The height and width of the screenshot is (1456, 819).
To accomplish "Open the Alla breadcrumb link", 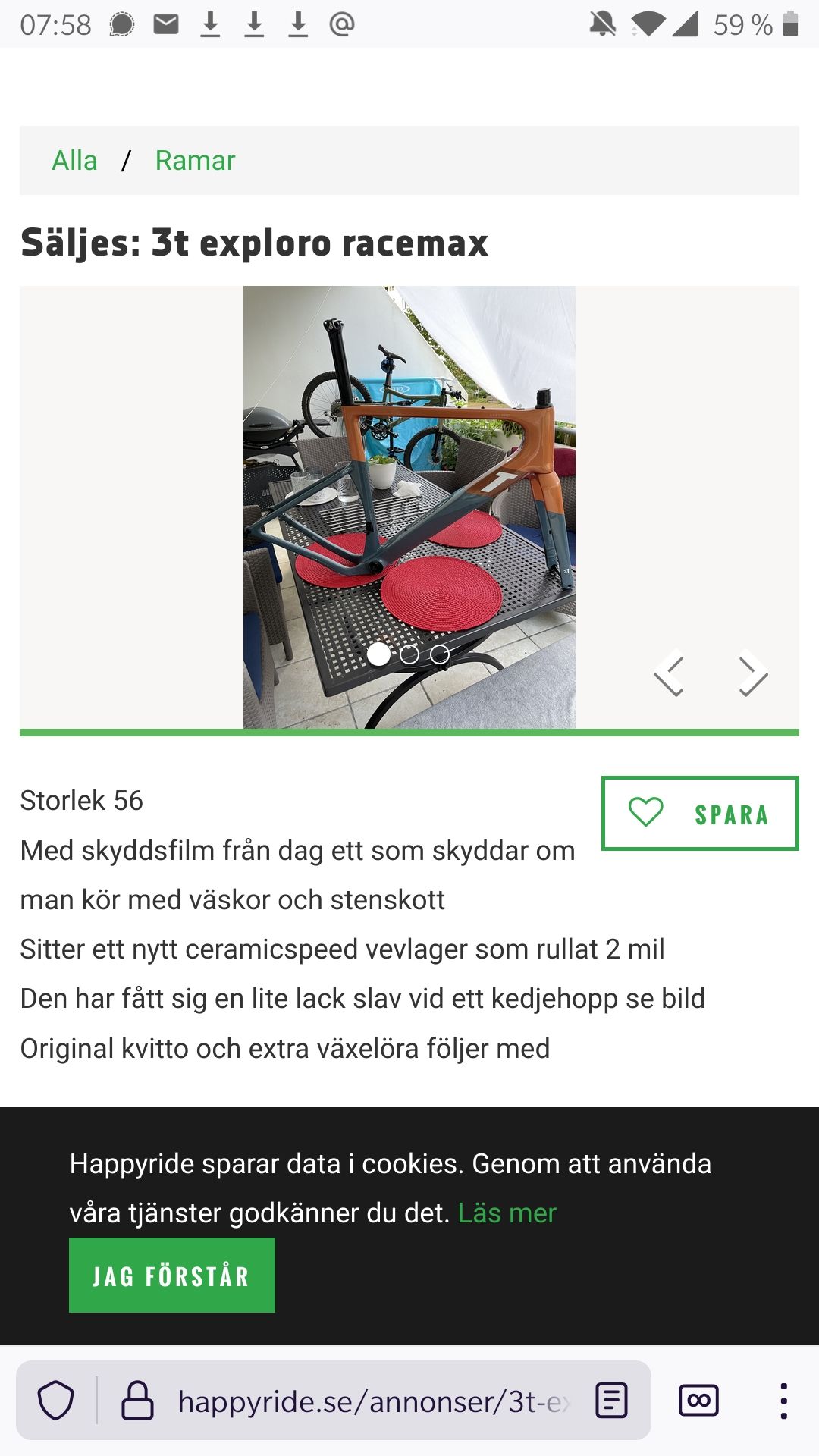I will (x=74, y=161).
